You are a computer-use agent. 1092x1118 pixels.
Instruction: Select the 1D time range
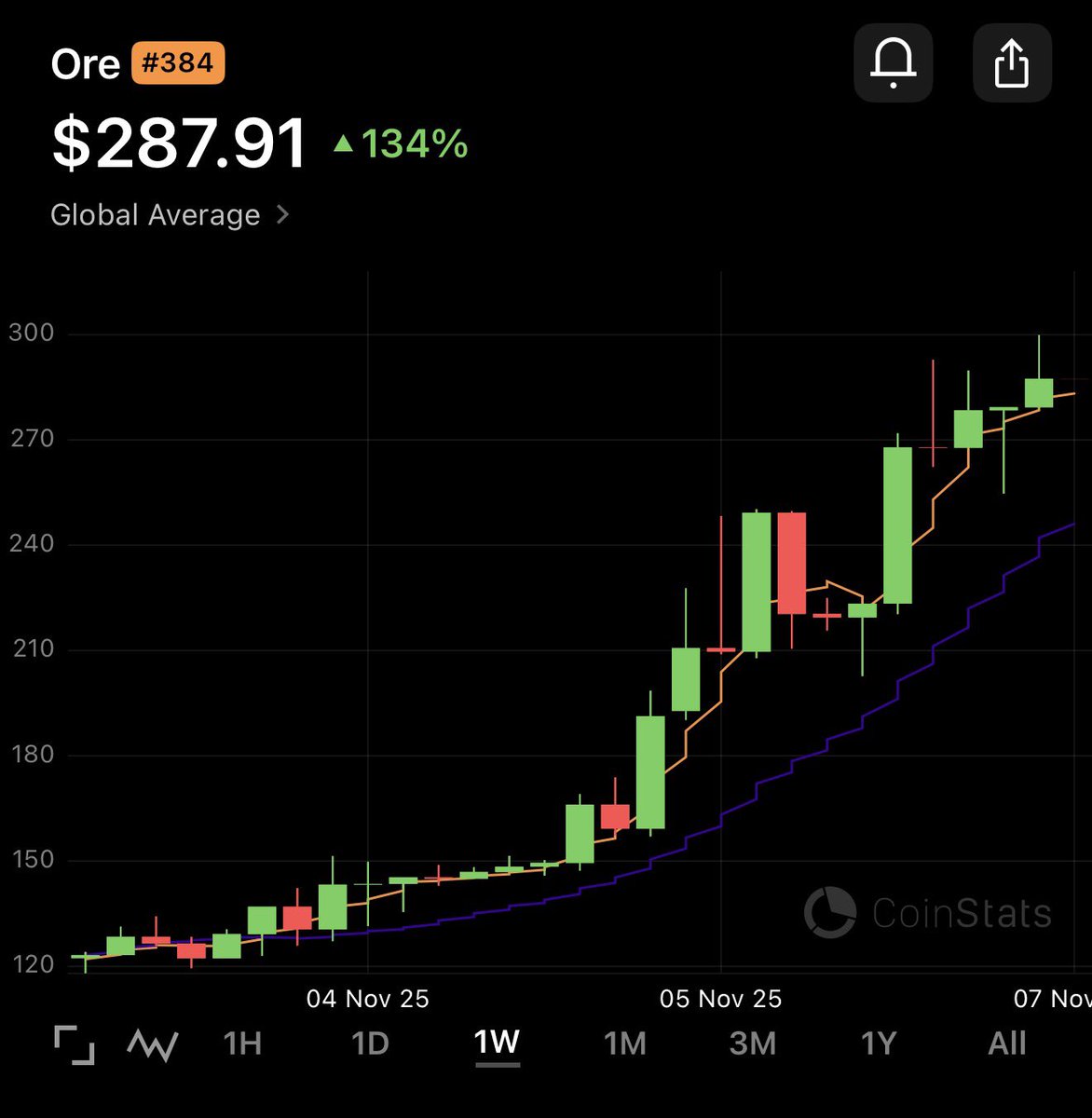(x=370, y=1043)
